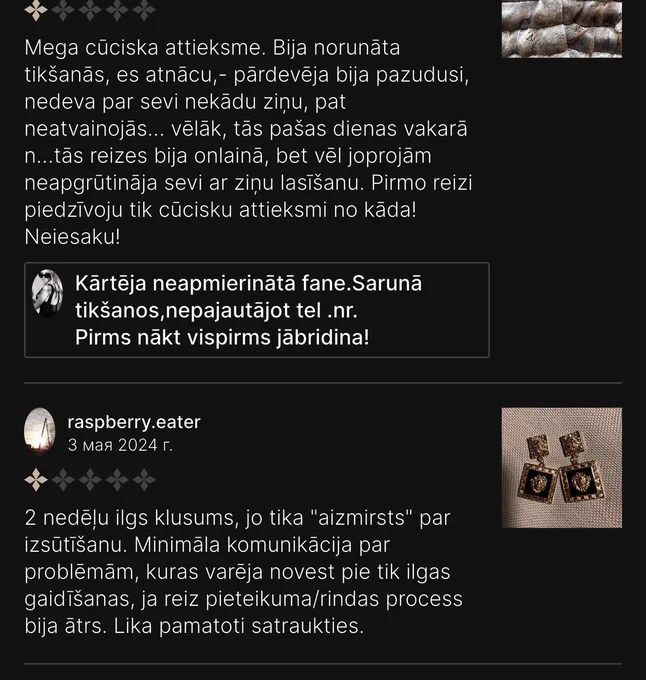
Task: Open raspberry.eater's profile avatar
Action: pyautogui.click(x=39, y=431)
